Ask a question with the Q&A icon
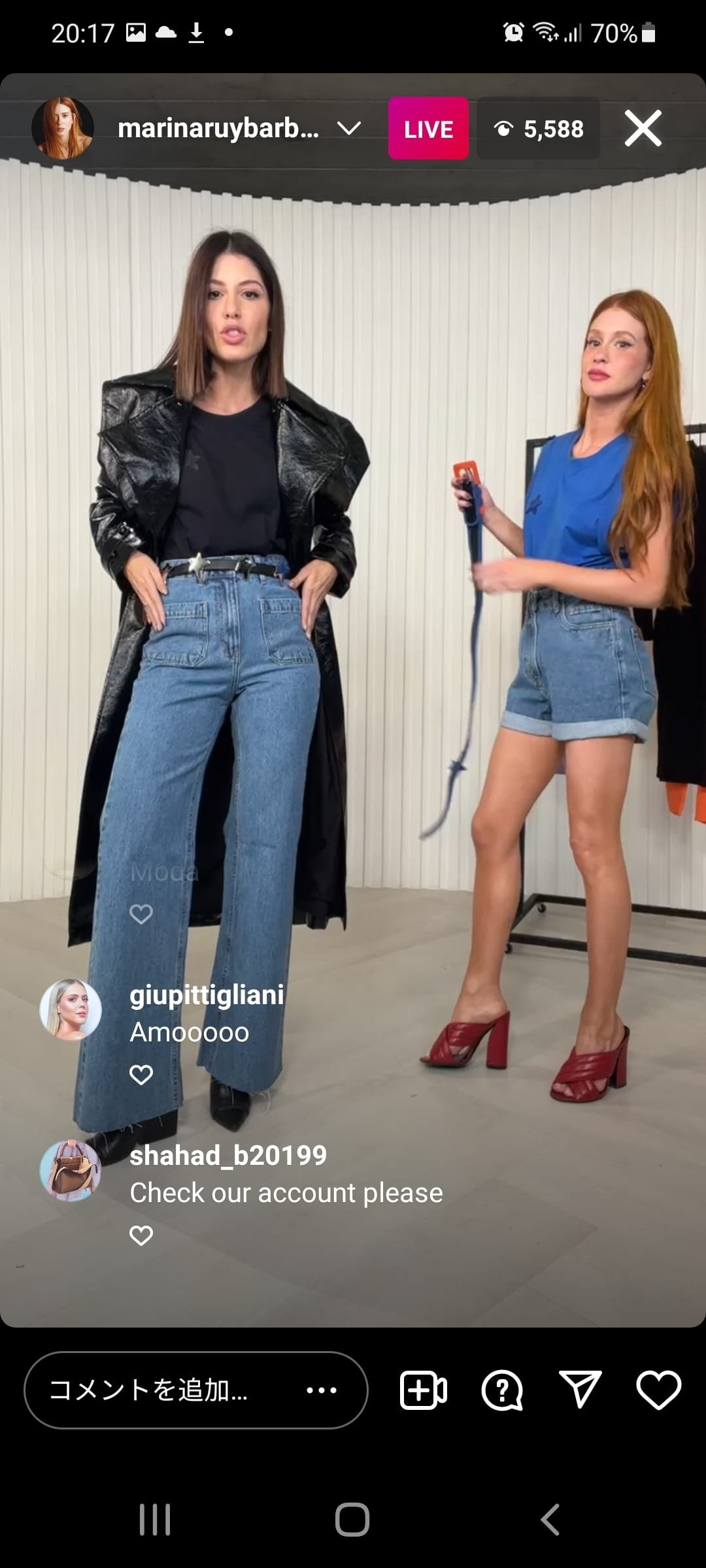706x1568 pixels. point(502,1390)
